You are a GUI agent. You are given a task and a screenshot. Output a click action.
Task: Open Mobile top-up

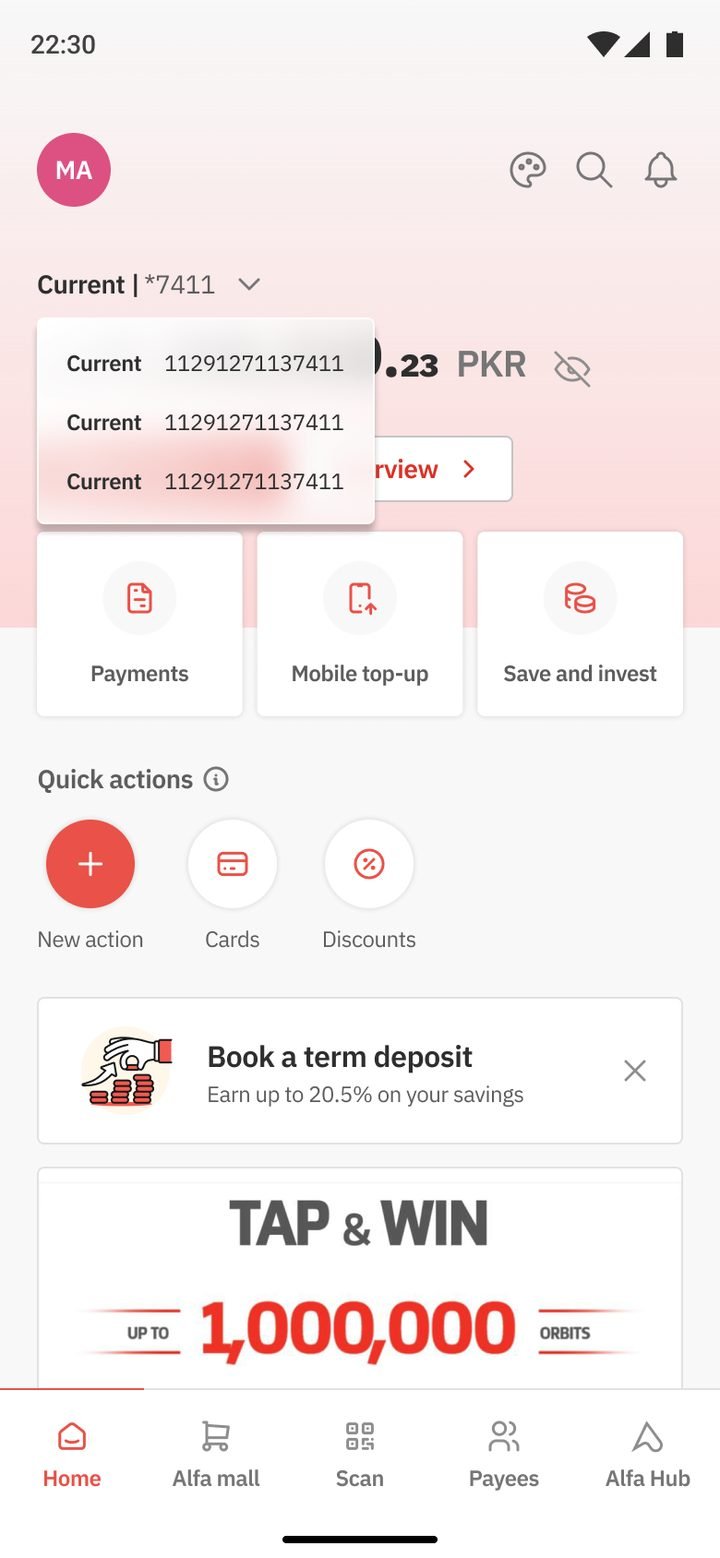click(360, 624)
